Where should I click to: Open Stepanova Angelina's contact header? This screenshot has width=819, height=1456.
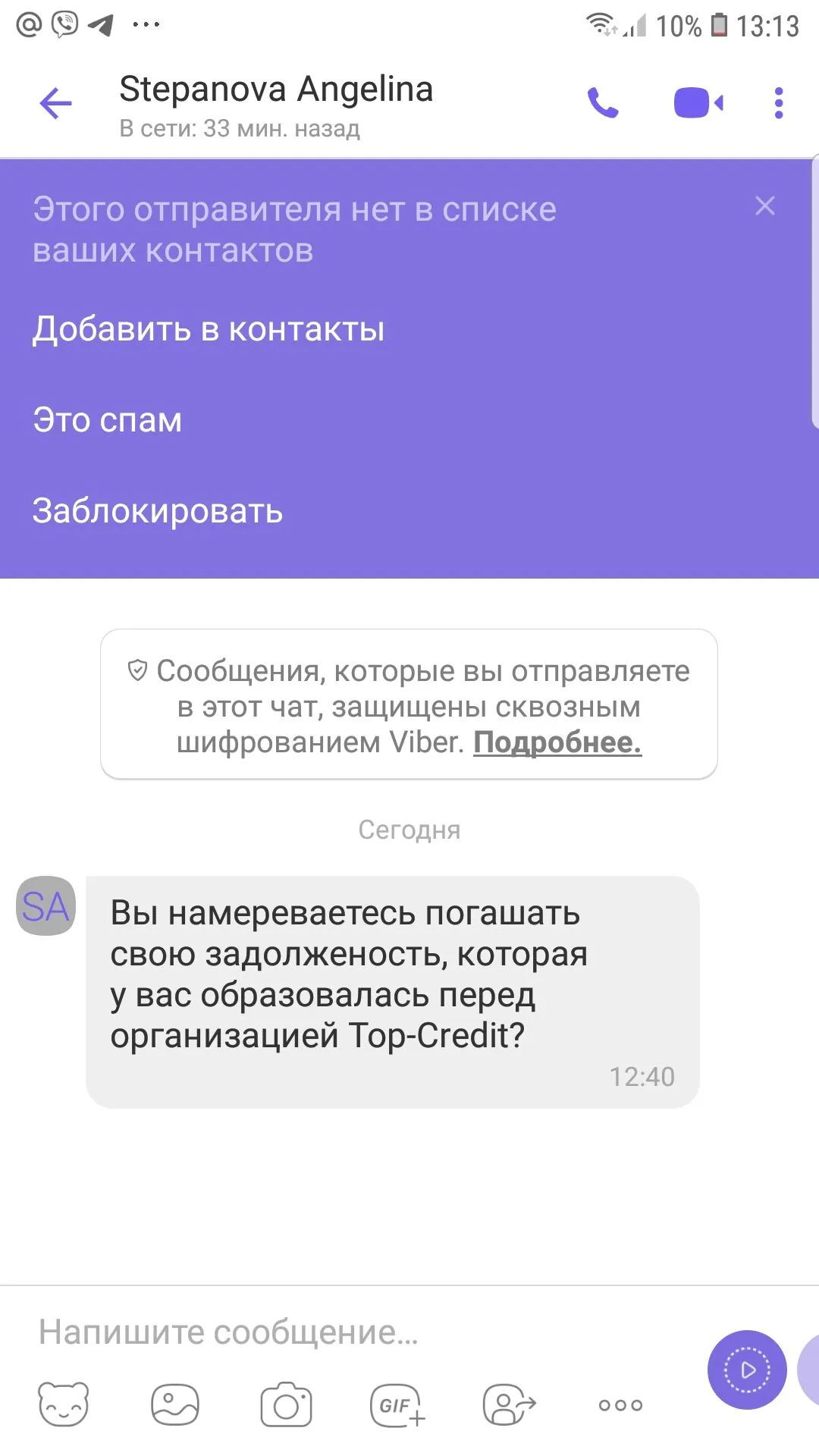tap(276, 103)
